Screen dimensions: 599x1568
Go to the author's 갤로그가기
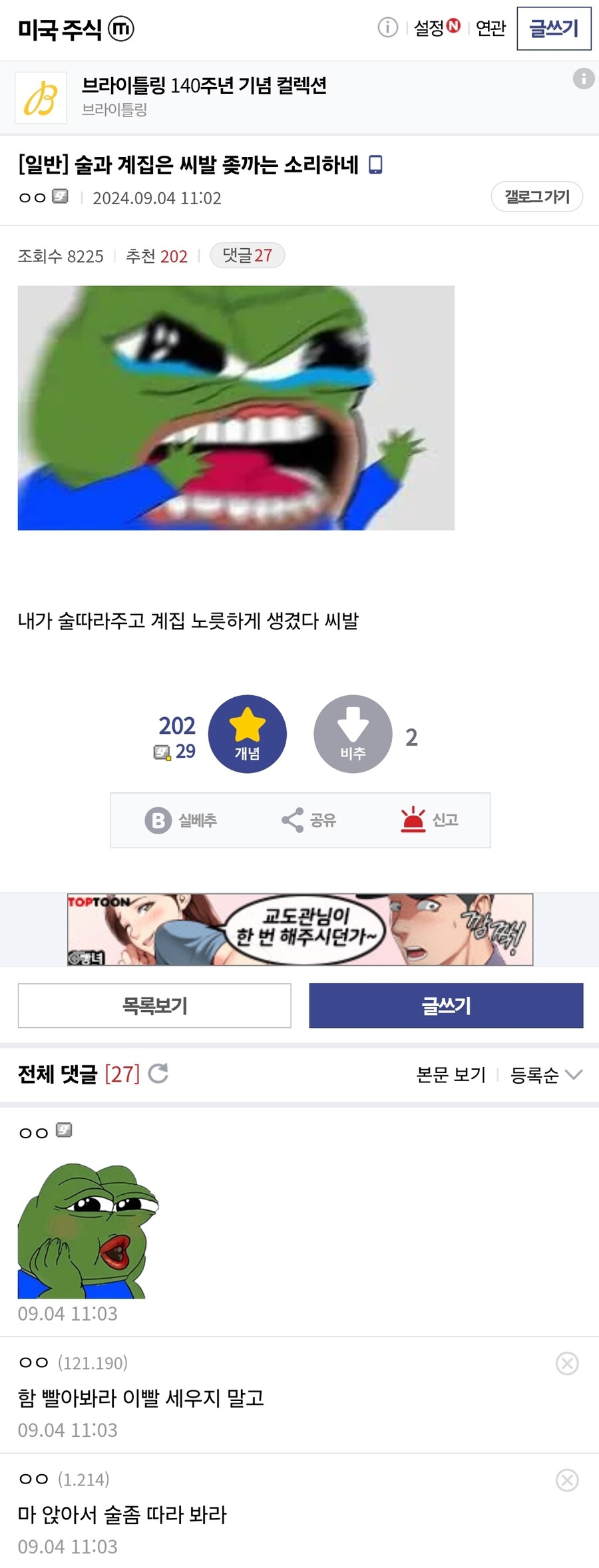(x=536, y=197)
